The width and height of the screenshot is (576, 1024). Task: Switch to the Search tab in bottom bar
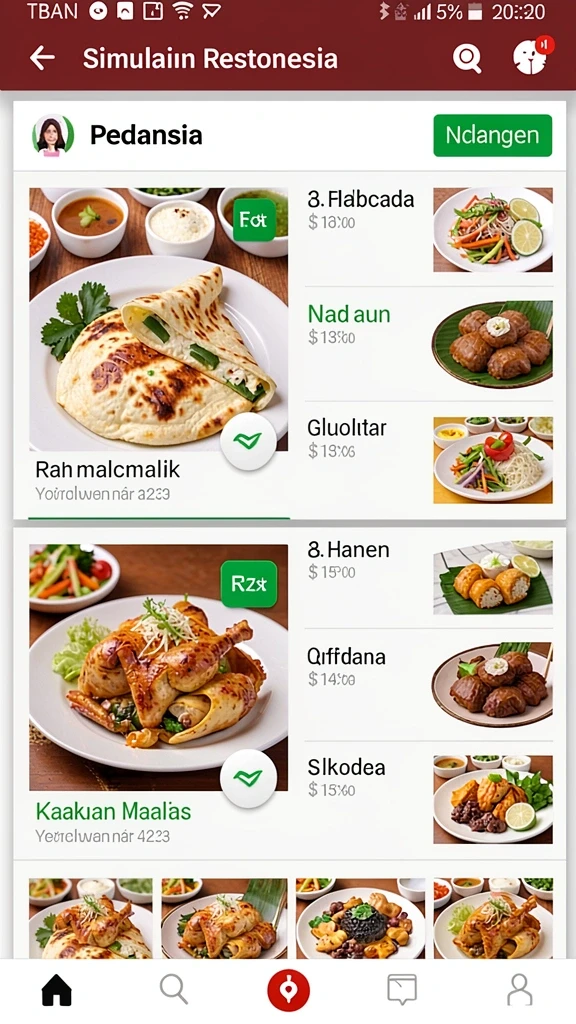[x=174, y=990]
